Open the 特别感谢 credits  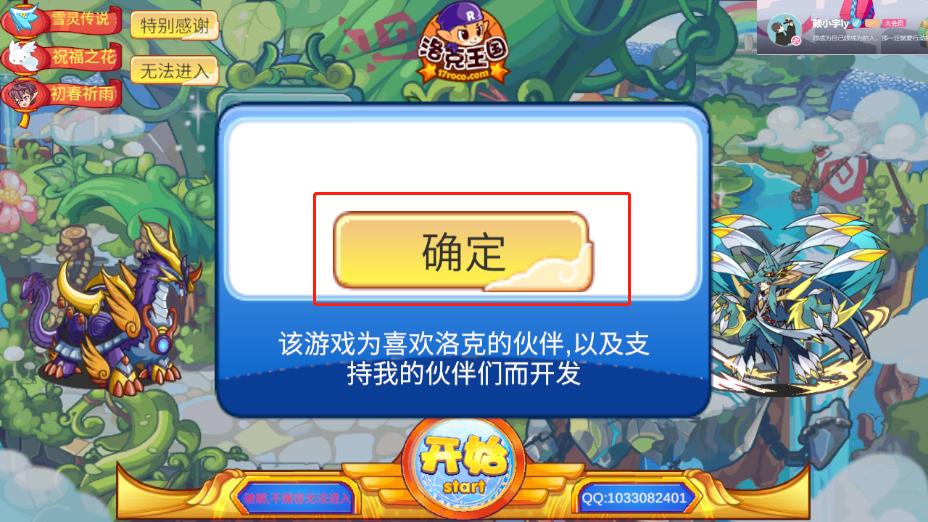click(174, 25)
